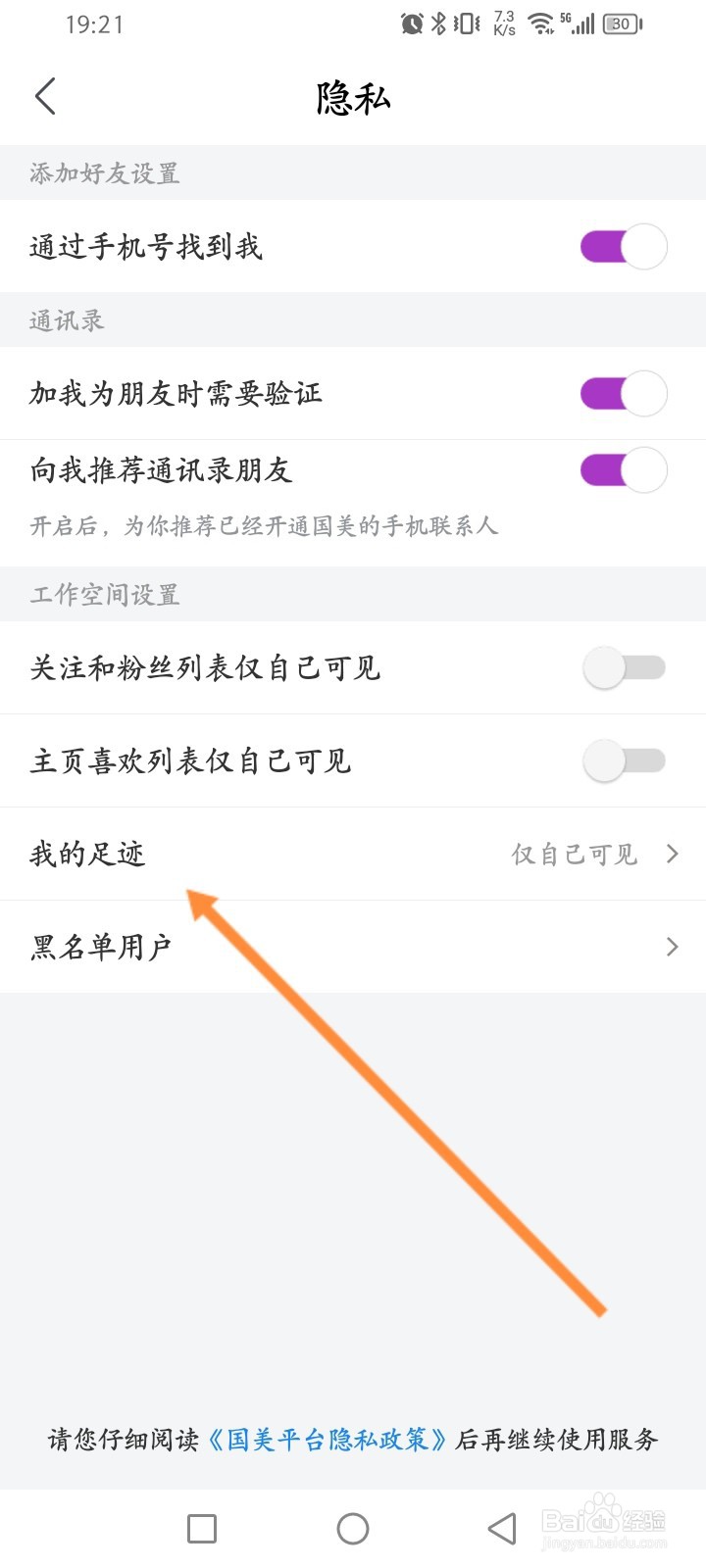706x1568 pixels.
Task: Tap the vibrate mode icon
Action: (469, 23)
